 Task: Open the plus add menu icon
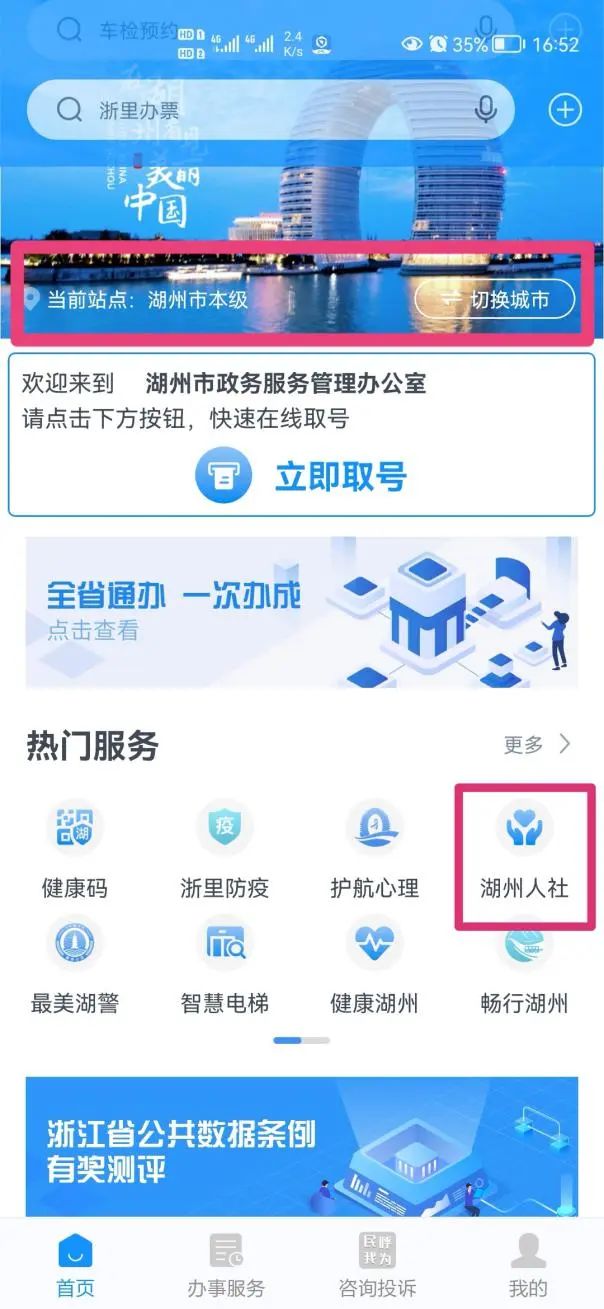coord(565,110)
